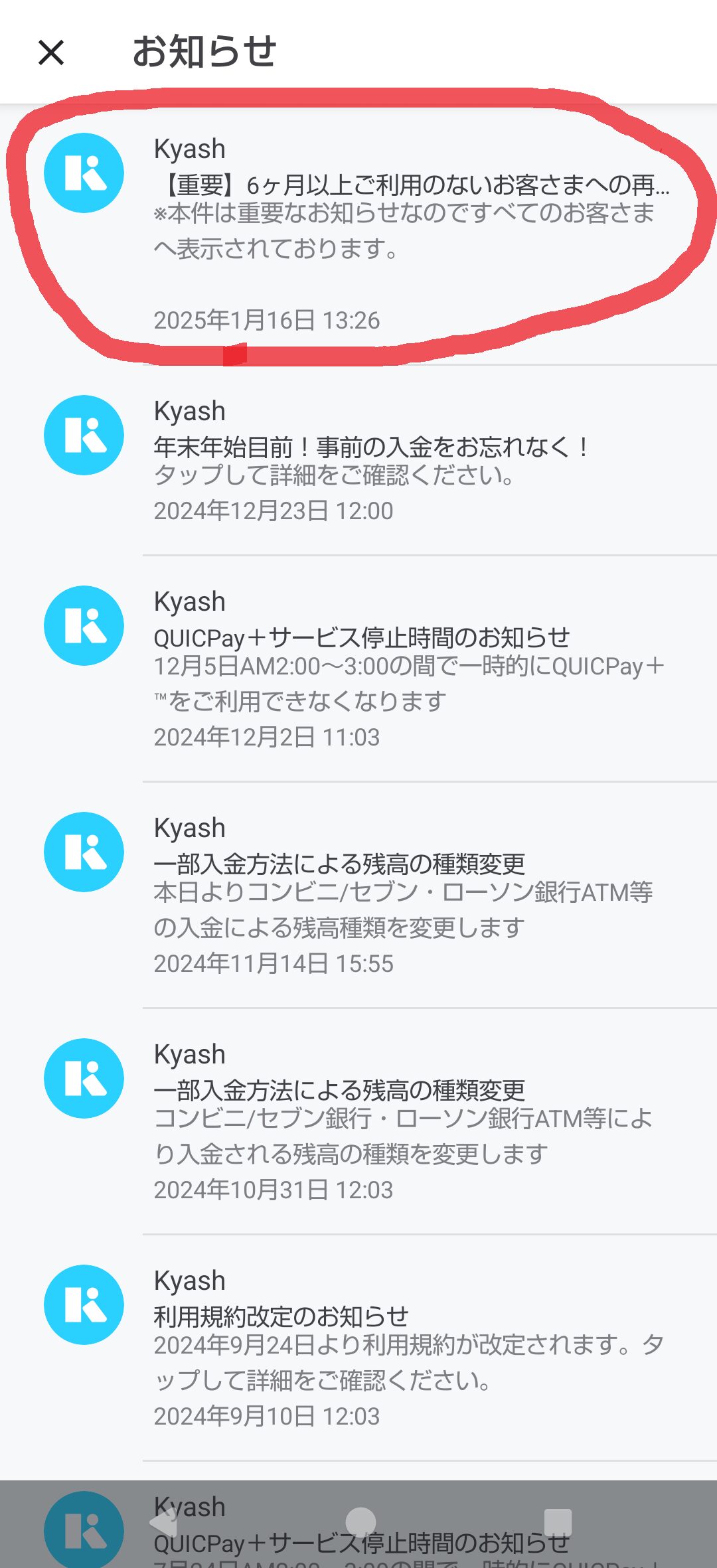Close the お知らせ screen with the X
Screen dimensions: 717x1568
[50, 52]
